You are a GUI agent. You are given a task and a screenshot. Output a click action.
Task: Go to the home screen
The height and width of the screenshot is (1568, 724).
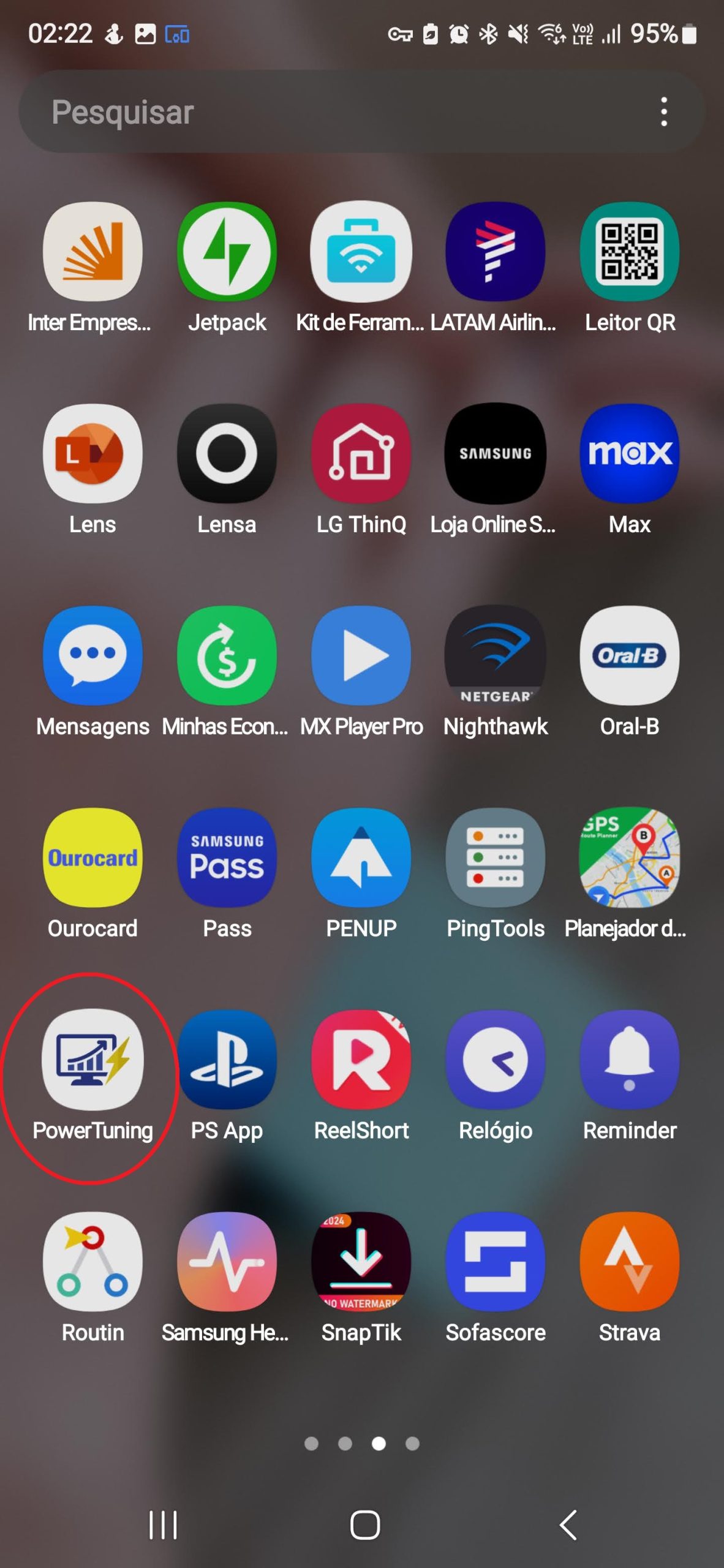365,1525
